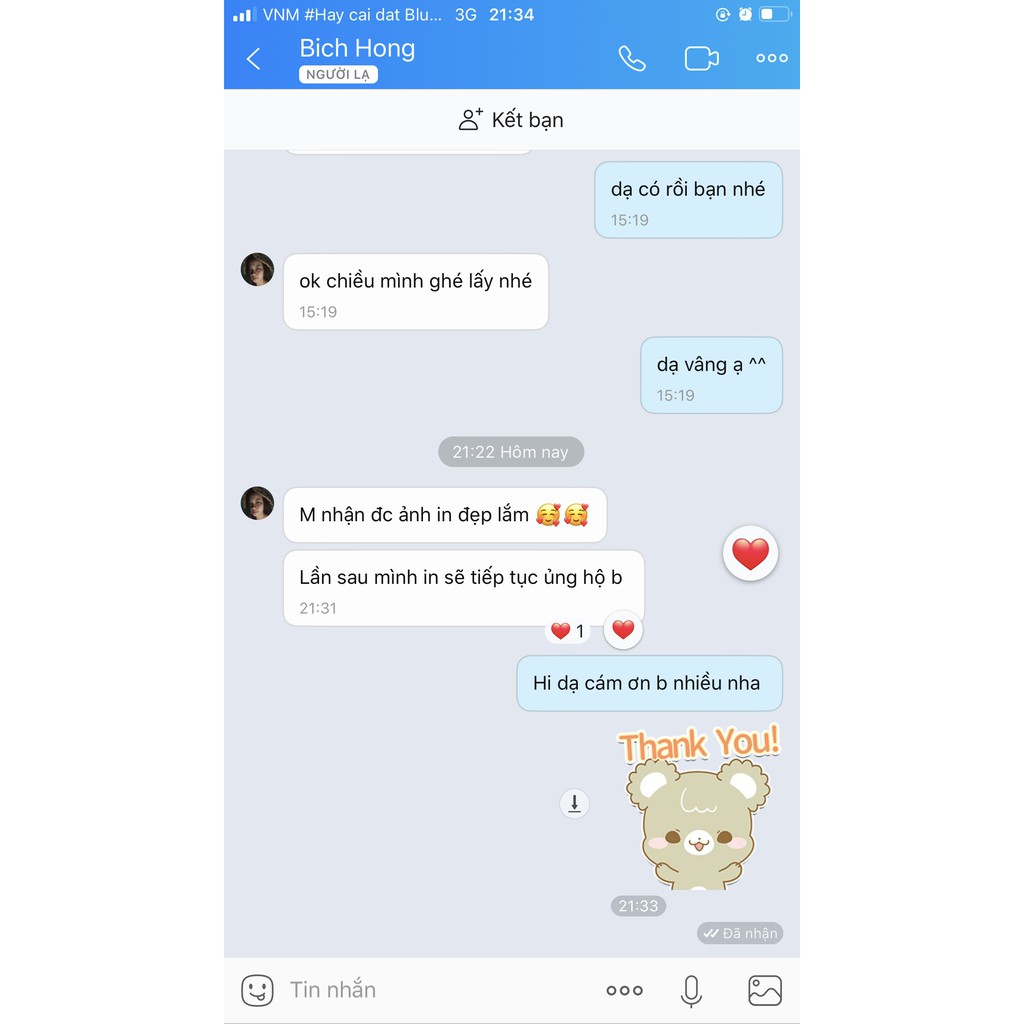The height and width of the screenshot is (1024, 1024).
Task: View the heart reaction count on message
Action: [568, 631]
